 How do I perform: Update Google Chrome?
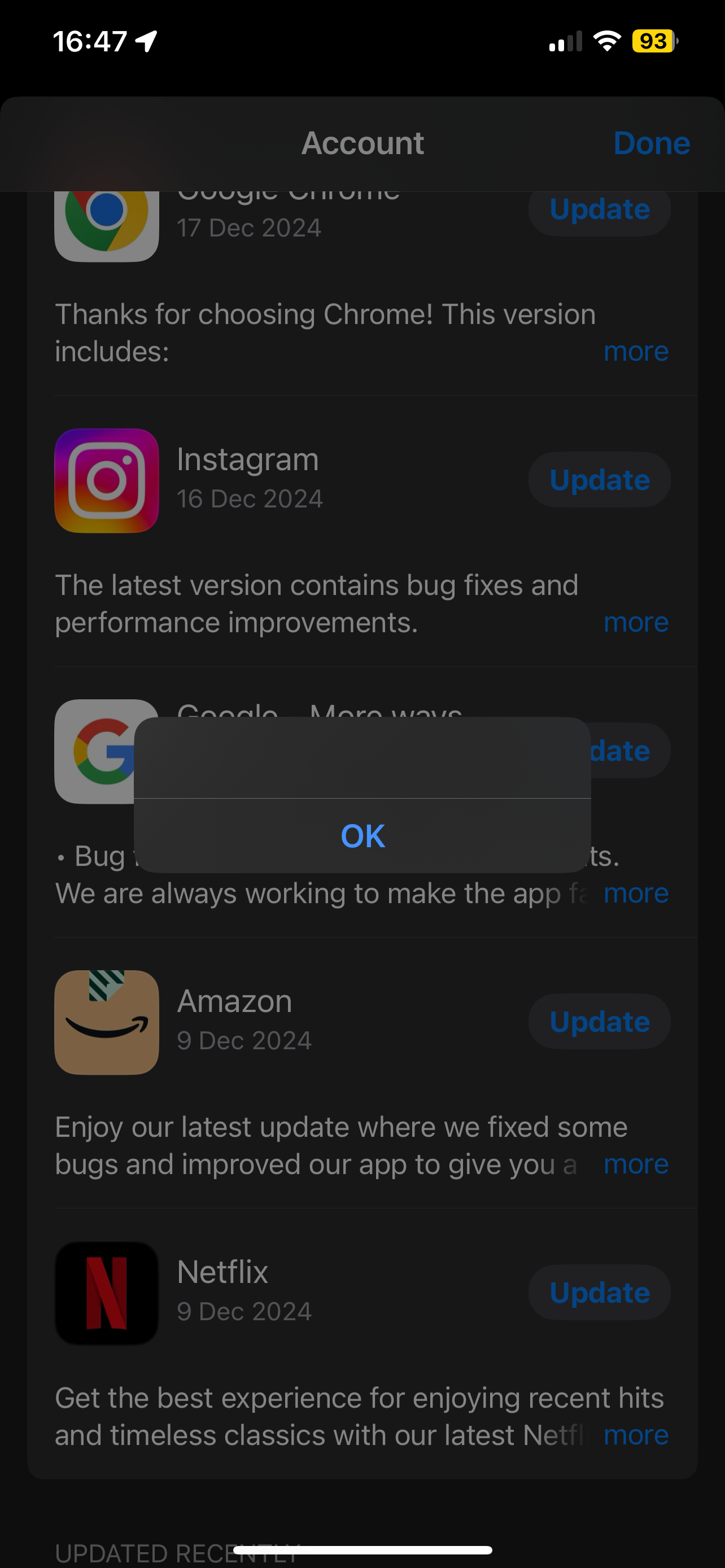tap(600, 211)
